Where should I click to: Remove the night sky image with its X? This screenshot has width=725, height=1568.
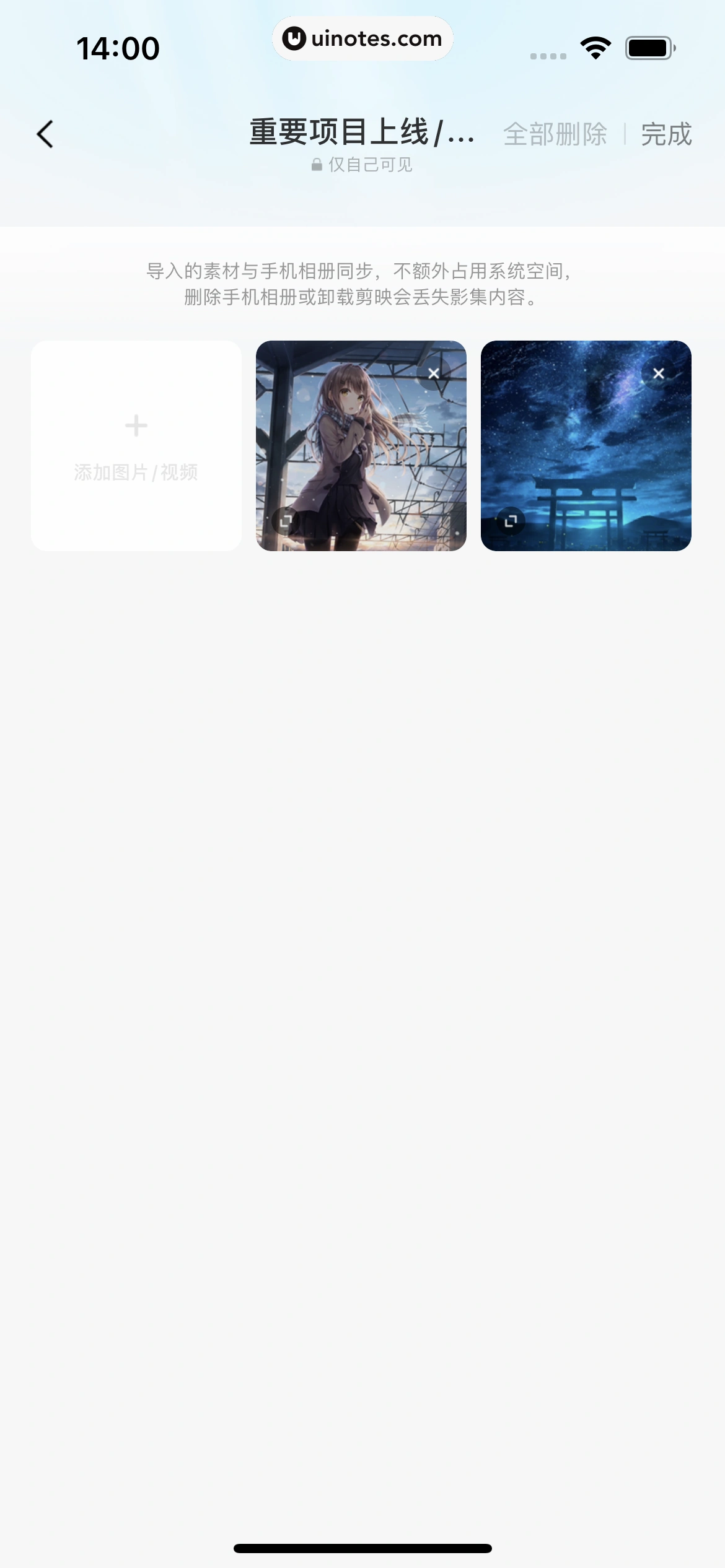point(657,372)
